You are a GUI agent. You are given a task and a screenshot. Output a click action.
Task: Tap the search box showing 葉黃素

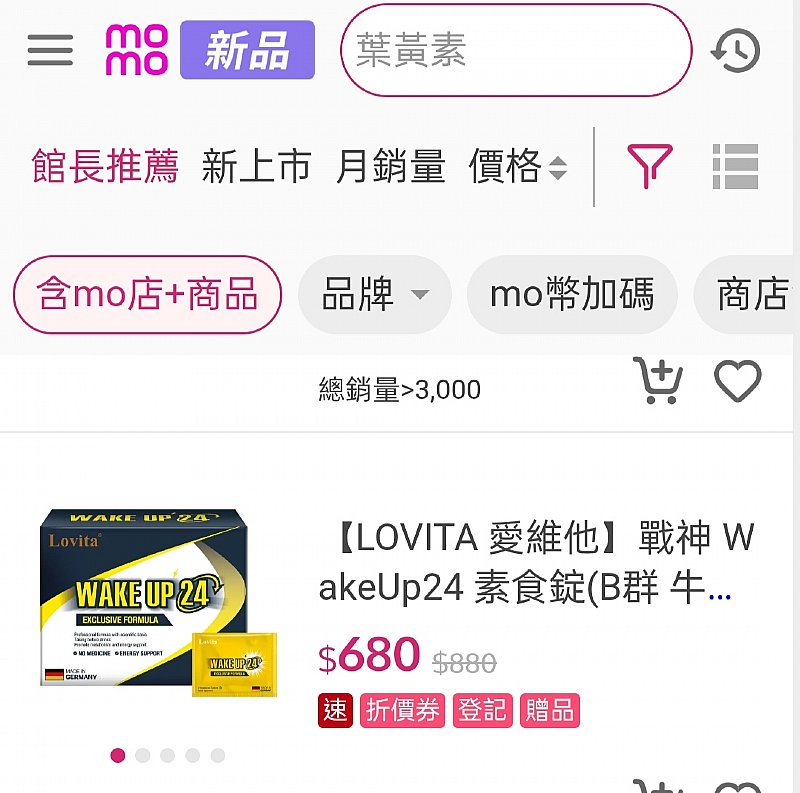click(x=516, y=50)
